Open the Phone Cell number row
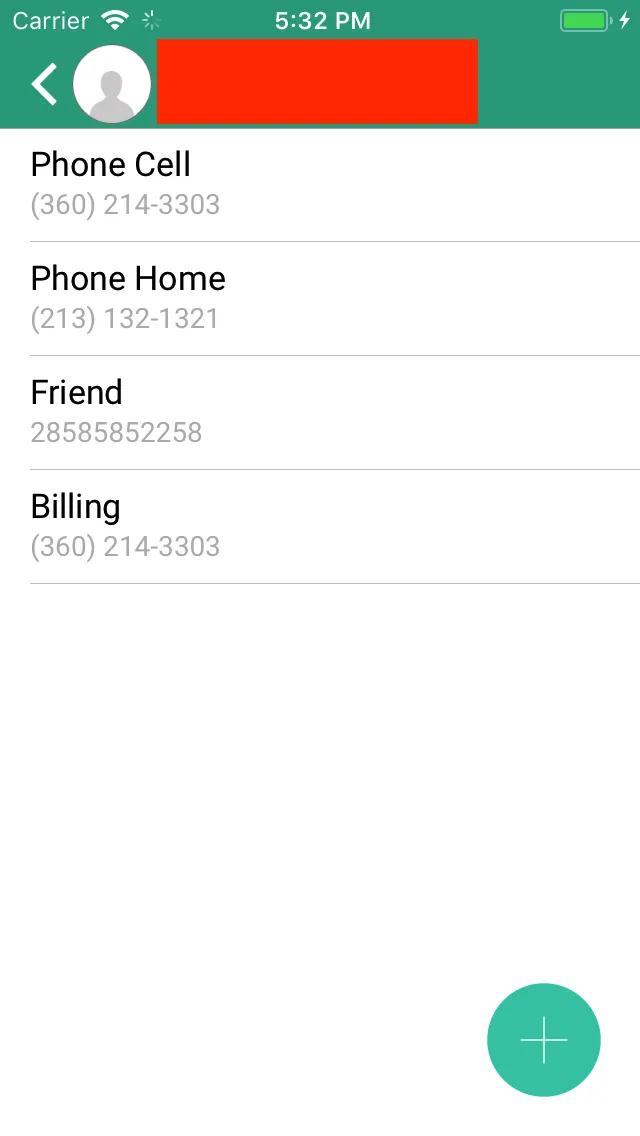Image resolution: width=640 pixels, height=1136 pixels. click(320, 184)
